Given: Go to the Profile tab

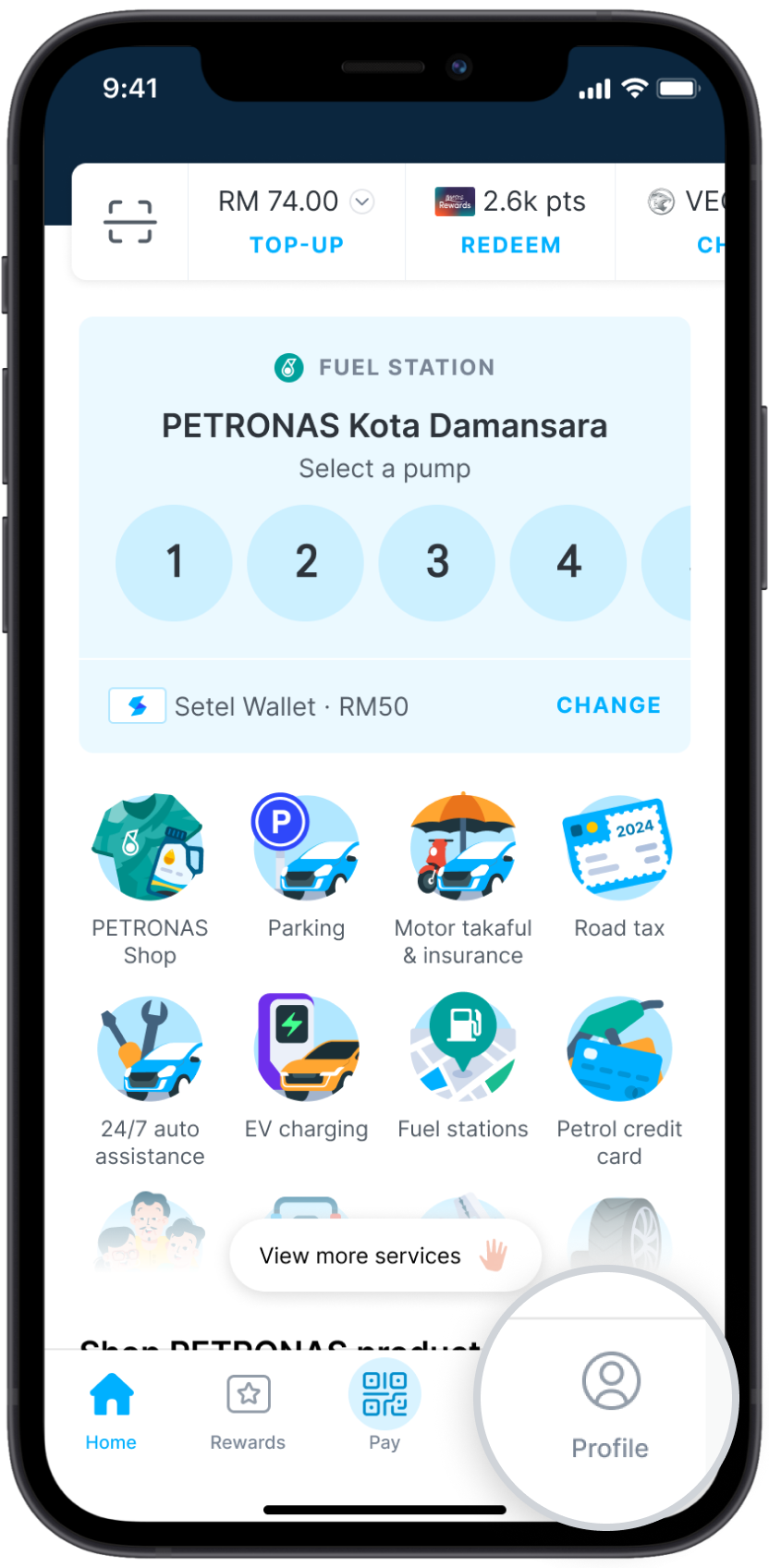Looking at the screenshot, I should (610, 1401).
